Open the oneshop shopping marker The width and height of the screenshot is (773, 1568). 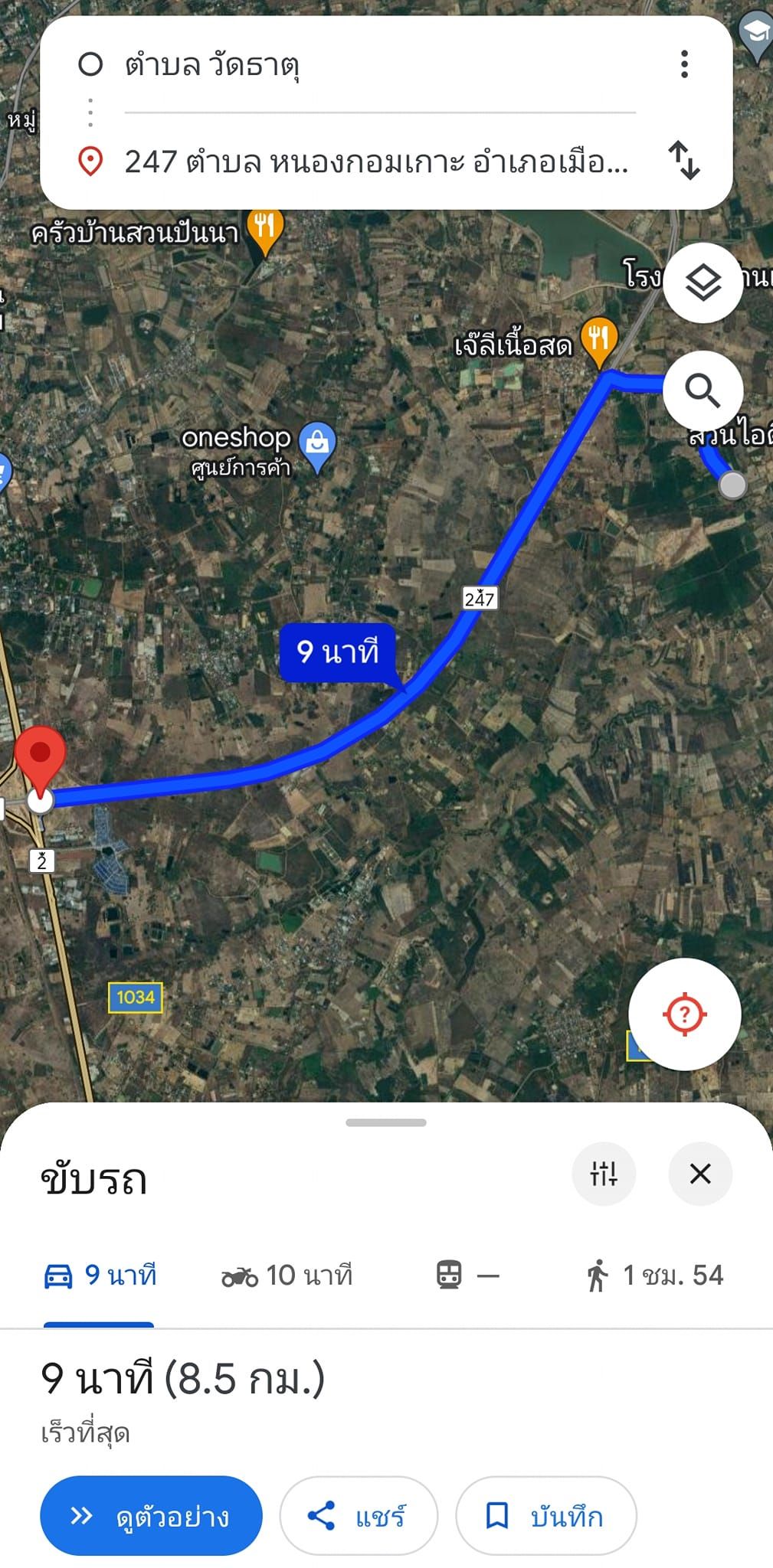[317, 446]
